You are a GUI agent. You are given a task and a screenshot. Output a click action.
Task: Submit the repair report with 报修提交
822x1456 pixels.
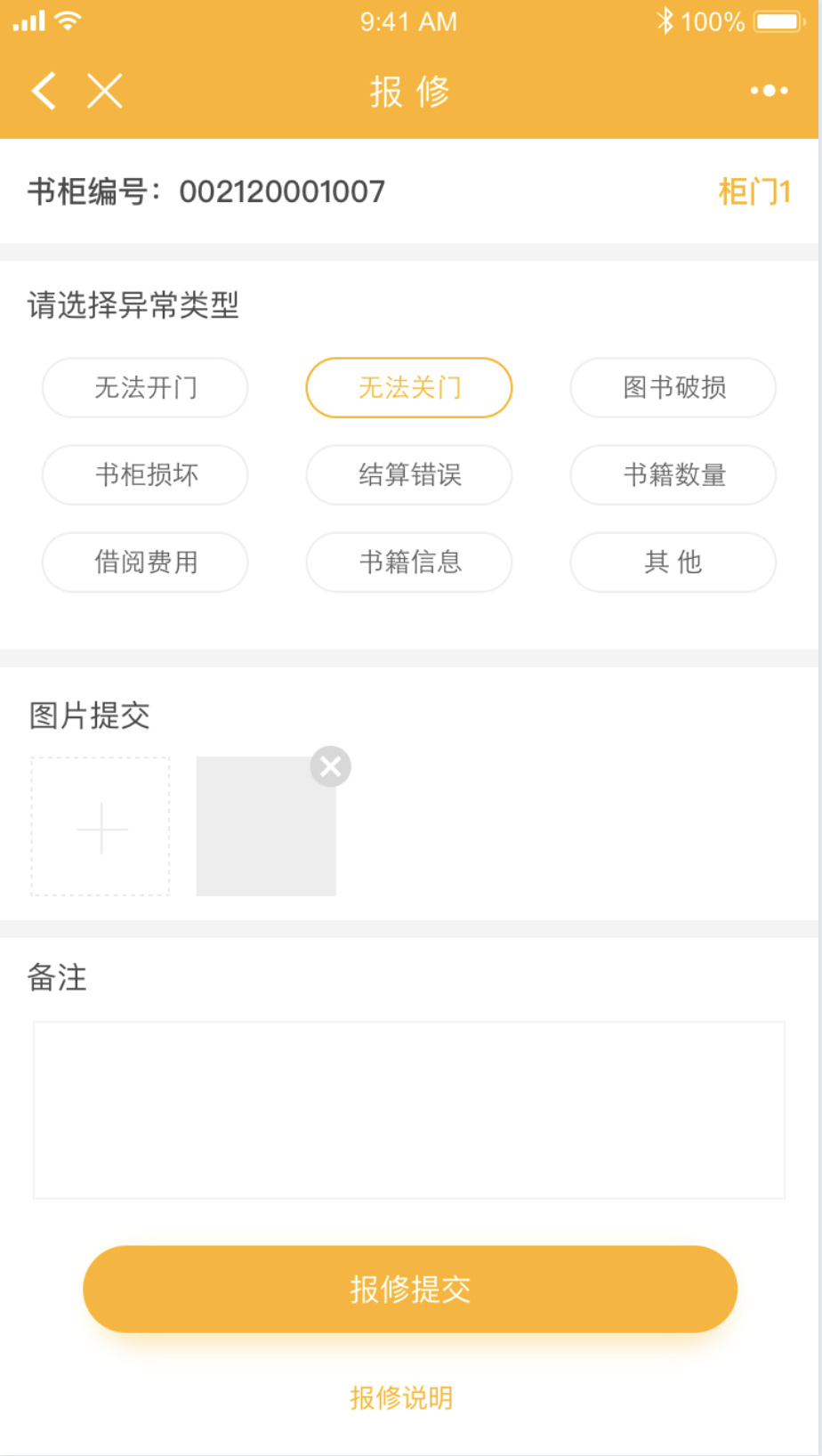(409, 1289)
